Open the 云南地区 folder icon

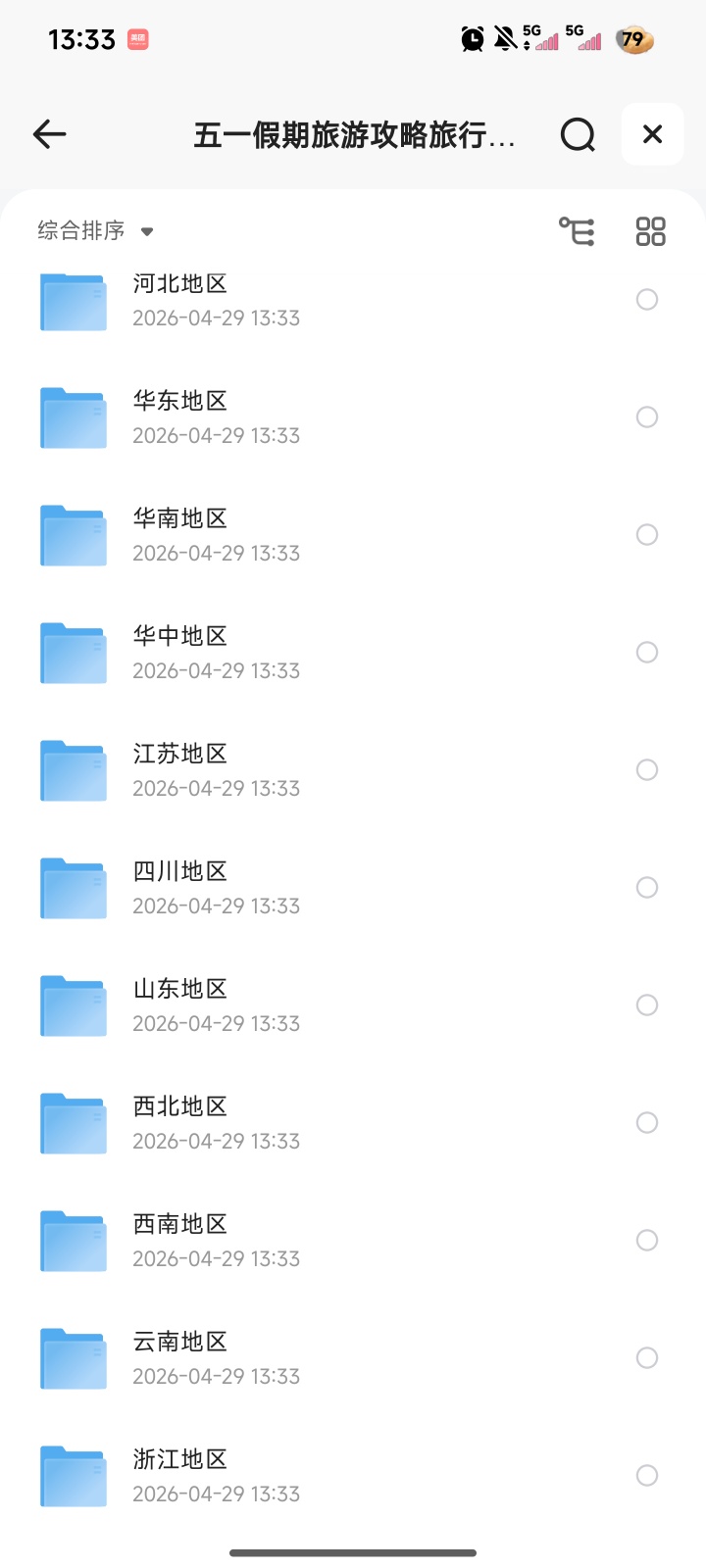[x=73, y=1358]
